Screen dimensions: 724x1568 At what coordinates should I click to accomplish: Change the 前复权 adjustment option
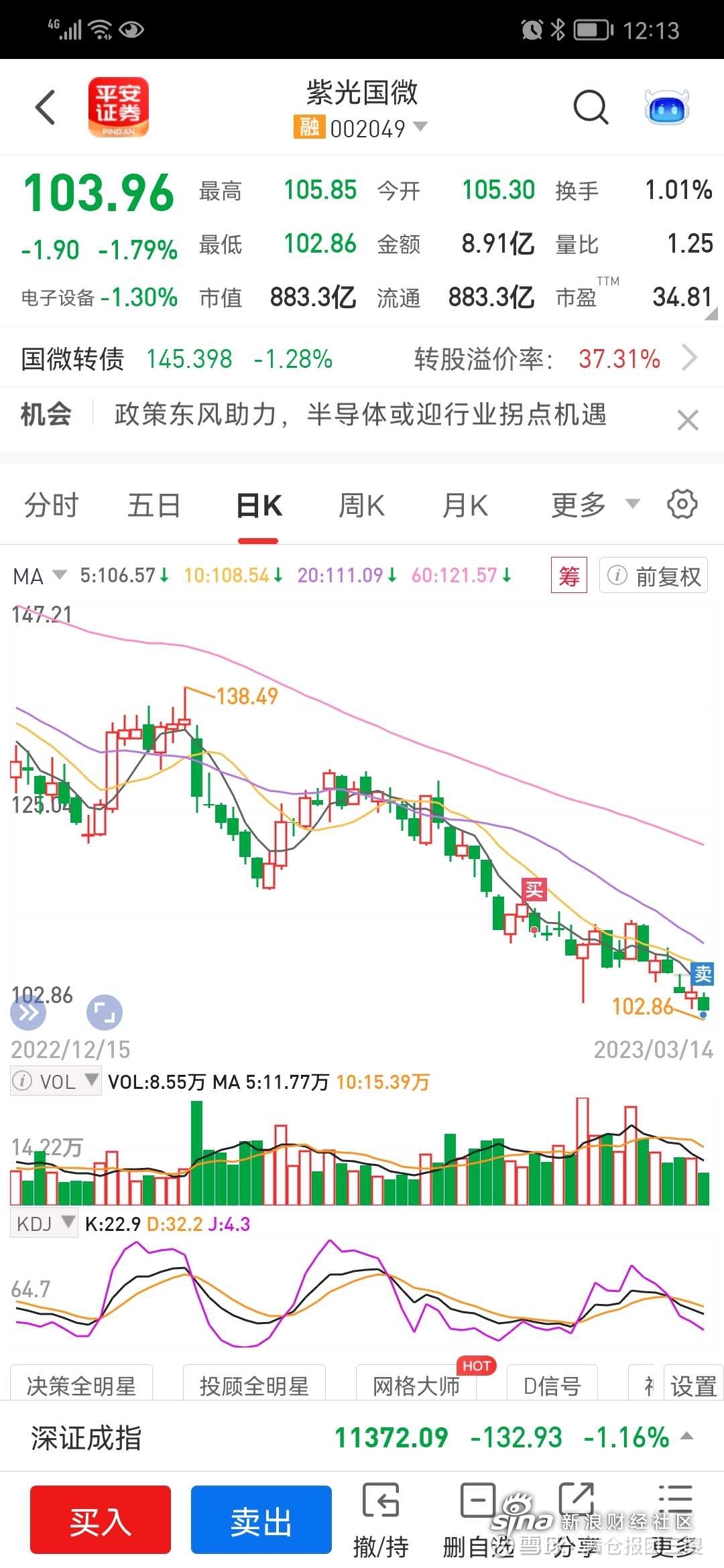click(654, 576)
